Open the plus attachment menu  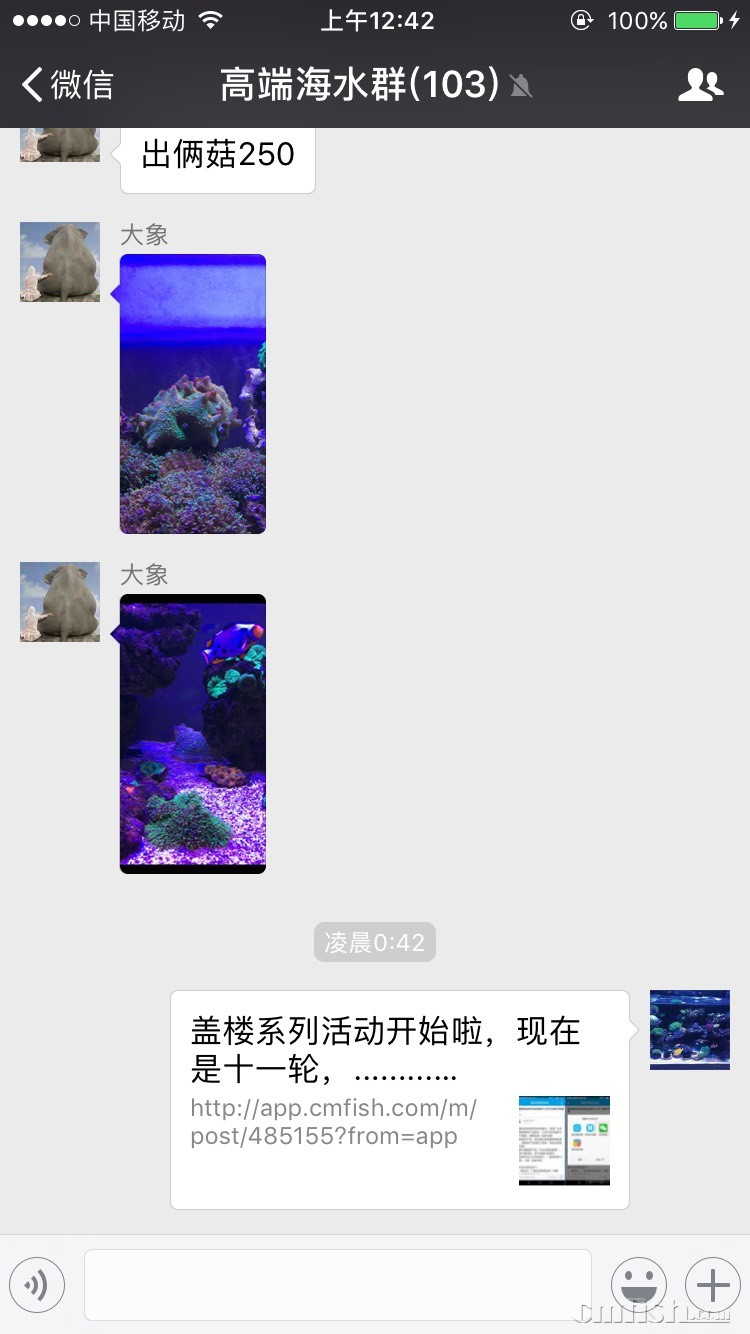click(712, 1284)
